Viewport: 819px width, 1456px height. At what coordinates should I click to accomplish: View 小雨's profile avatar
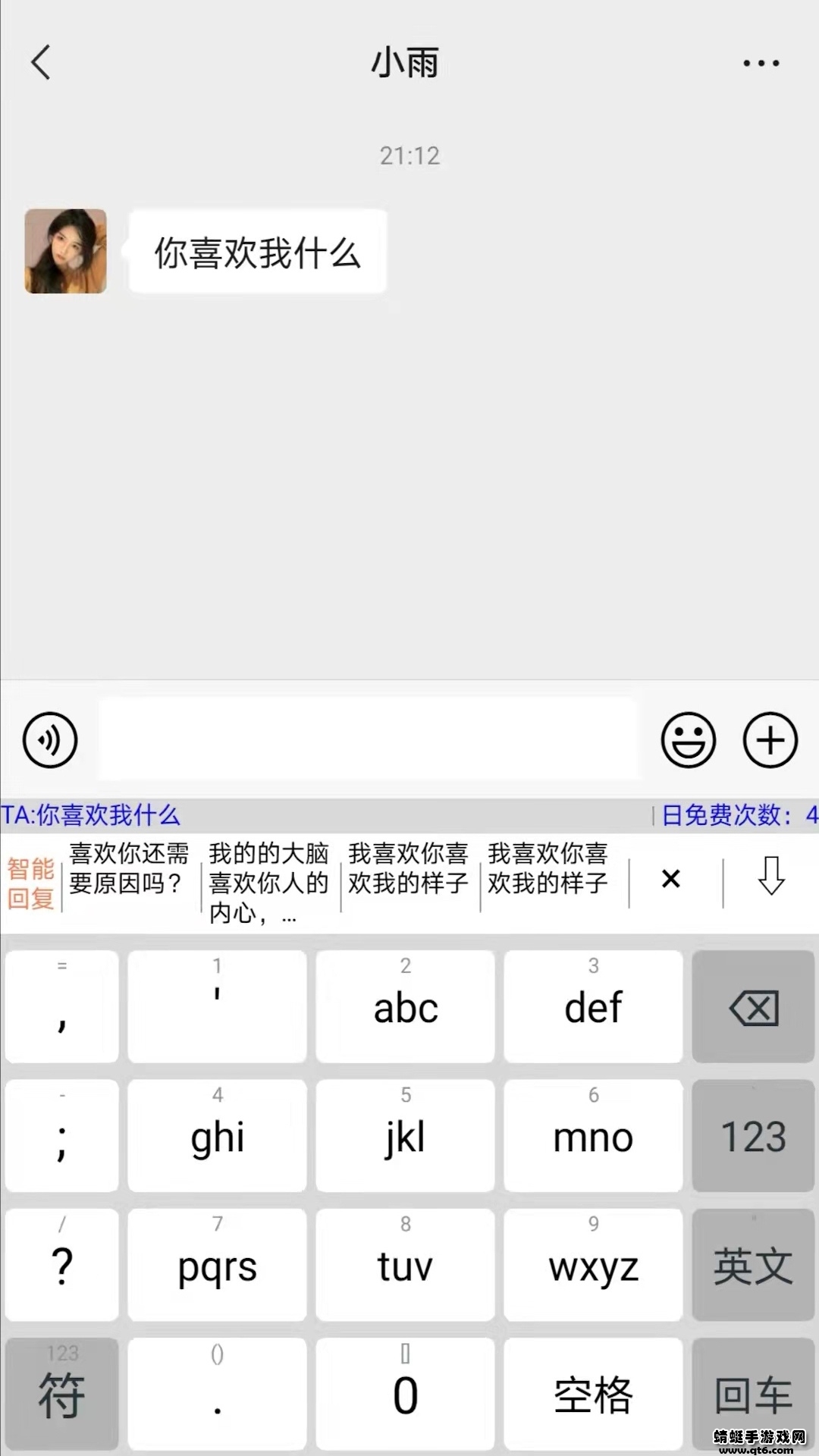pos(65,250)
